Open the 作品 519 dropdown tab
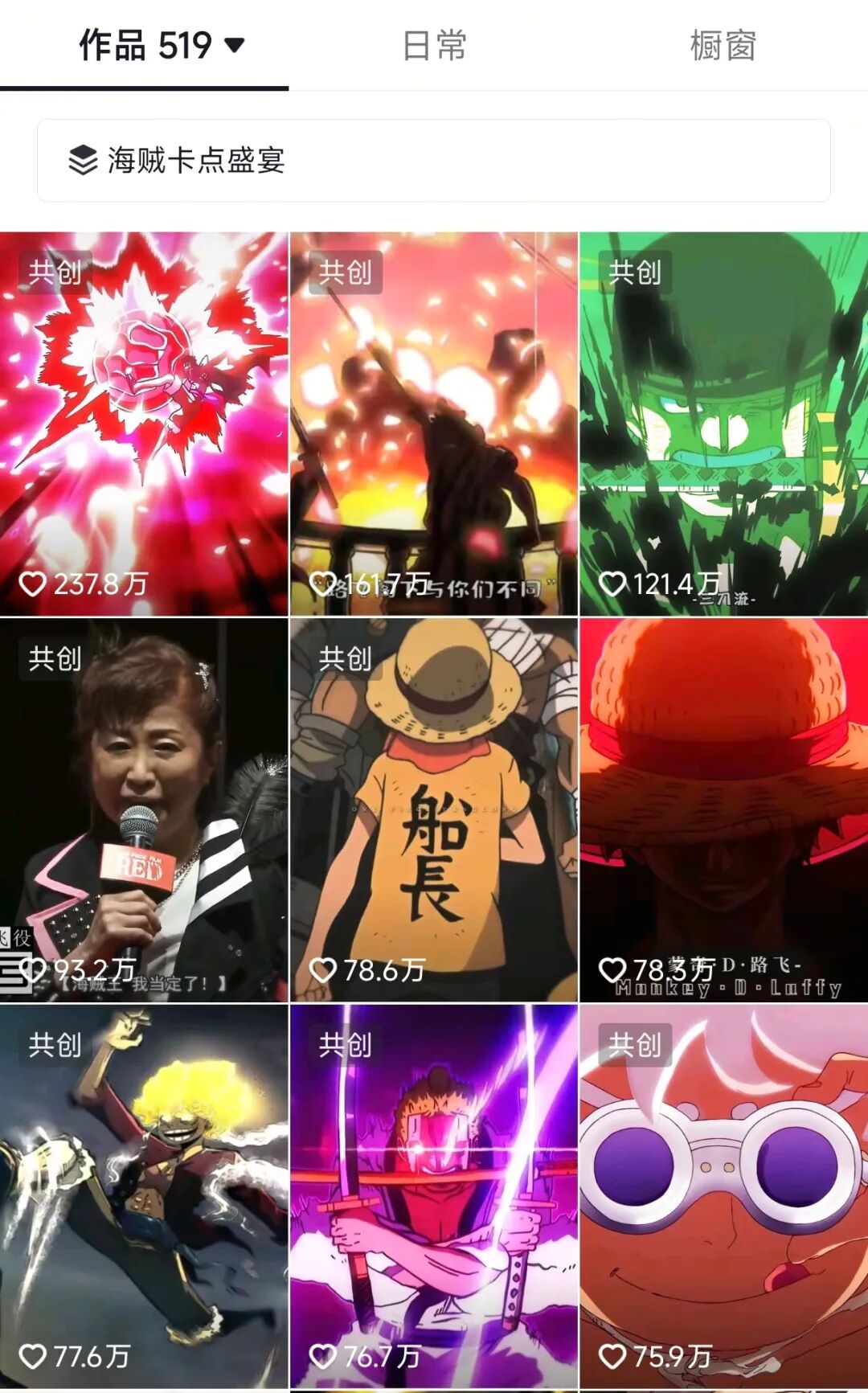 click(x=161, y=45)
